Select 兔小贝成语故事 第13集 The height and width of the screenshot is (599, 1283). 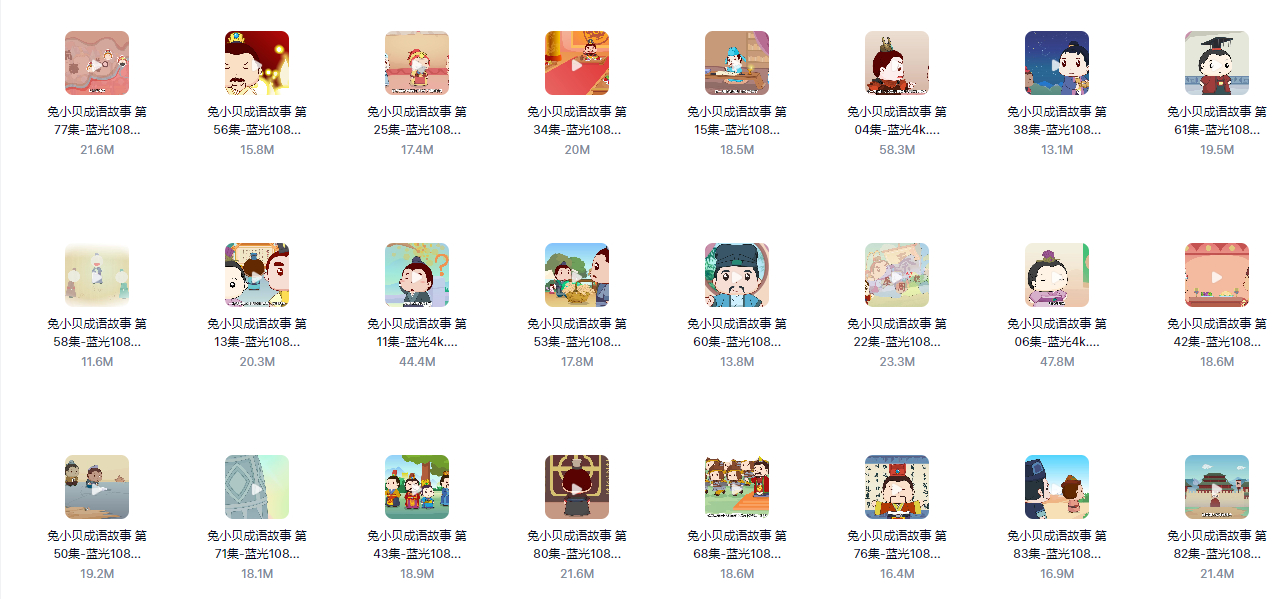click(x=257, y=275)
